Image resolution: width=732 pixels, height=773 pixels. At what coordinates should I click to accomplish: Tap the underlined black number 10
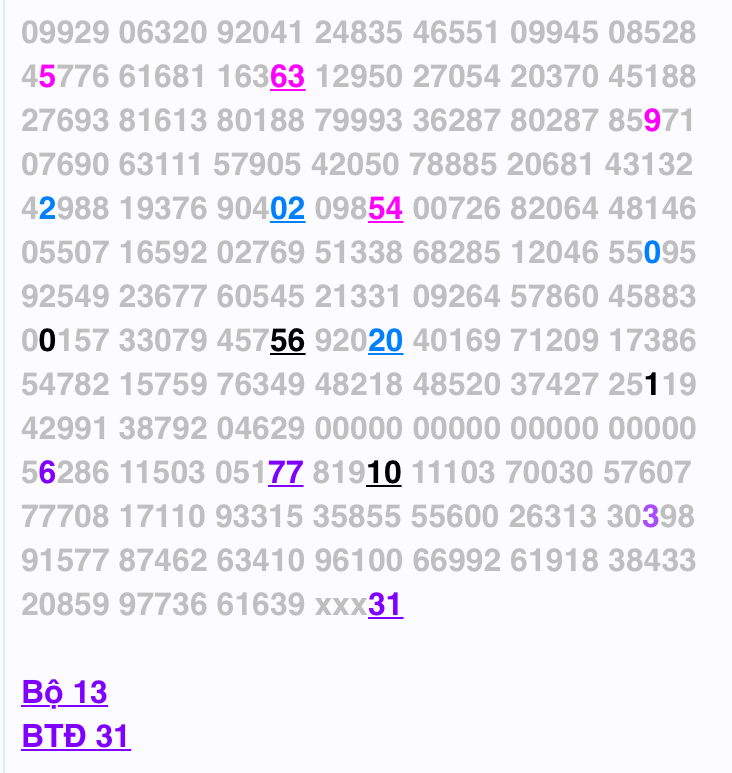tap(384, 472)
